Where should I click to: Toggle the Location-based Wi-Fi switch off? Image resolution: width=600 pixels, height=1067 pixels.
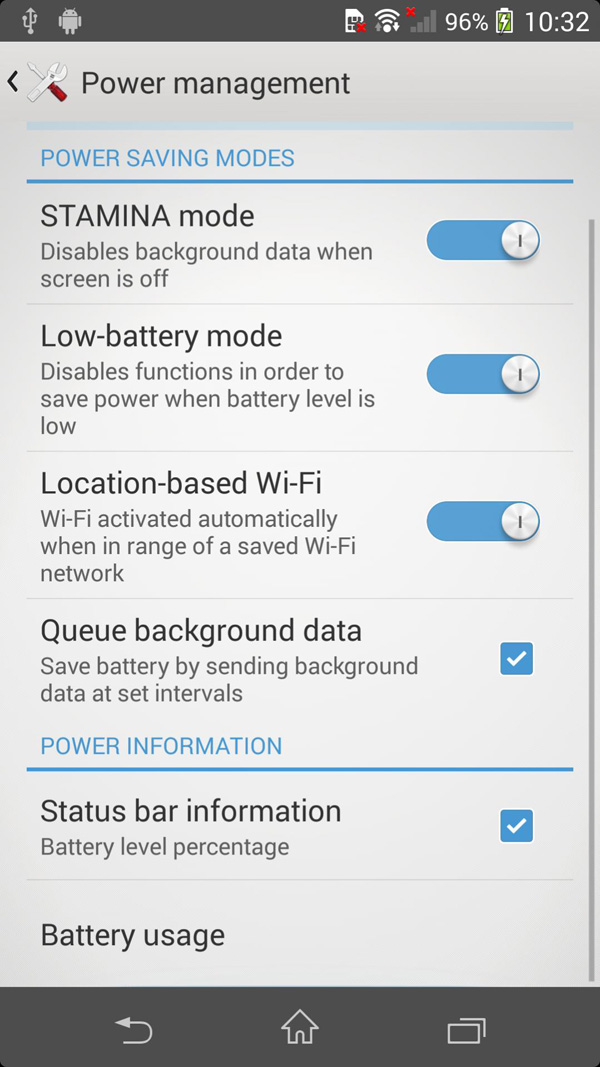pyautogui.click(x=483, y=522)
